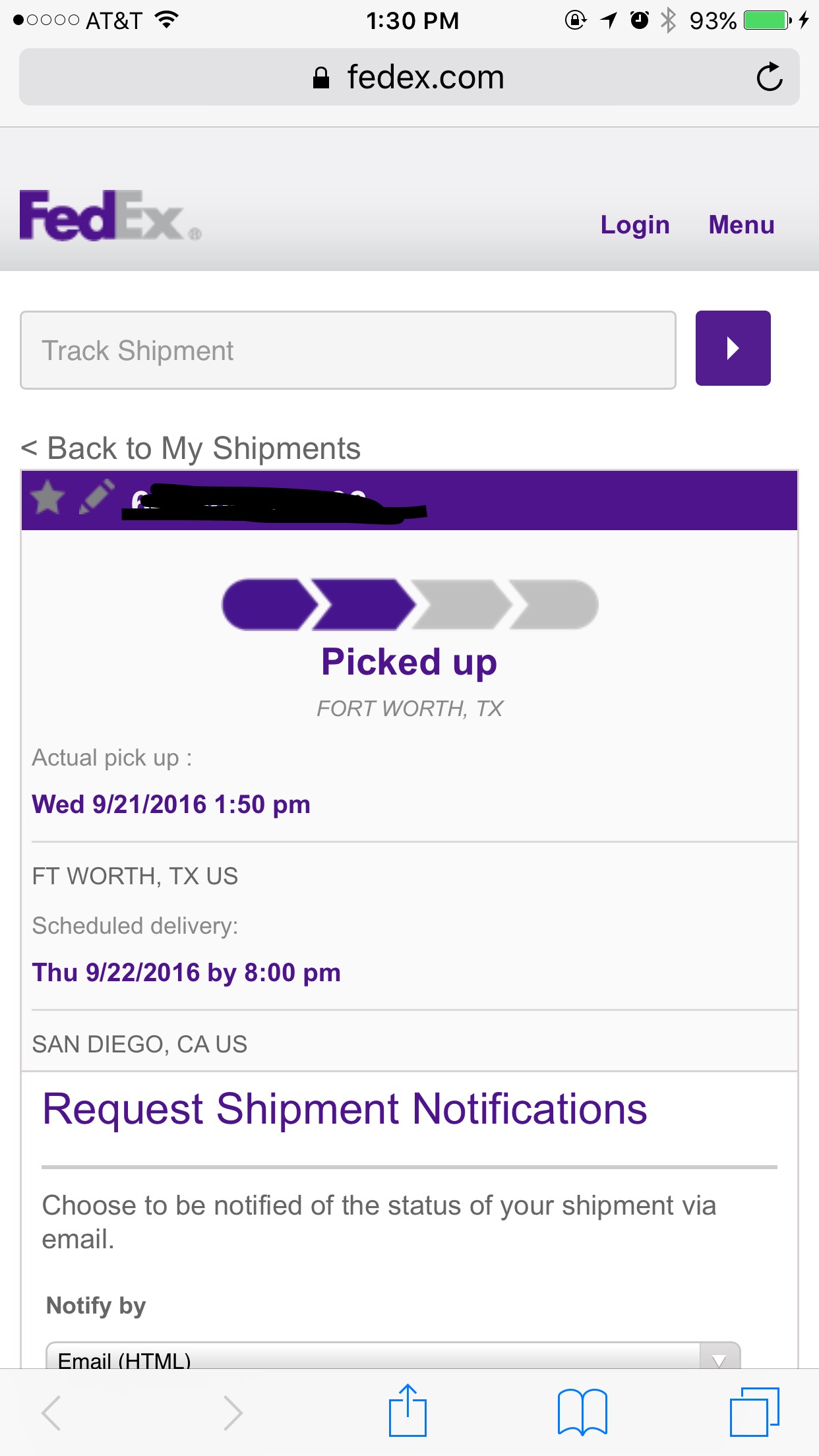Go back to My Shipments
819x1456 pixels.
coord(191,448)
